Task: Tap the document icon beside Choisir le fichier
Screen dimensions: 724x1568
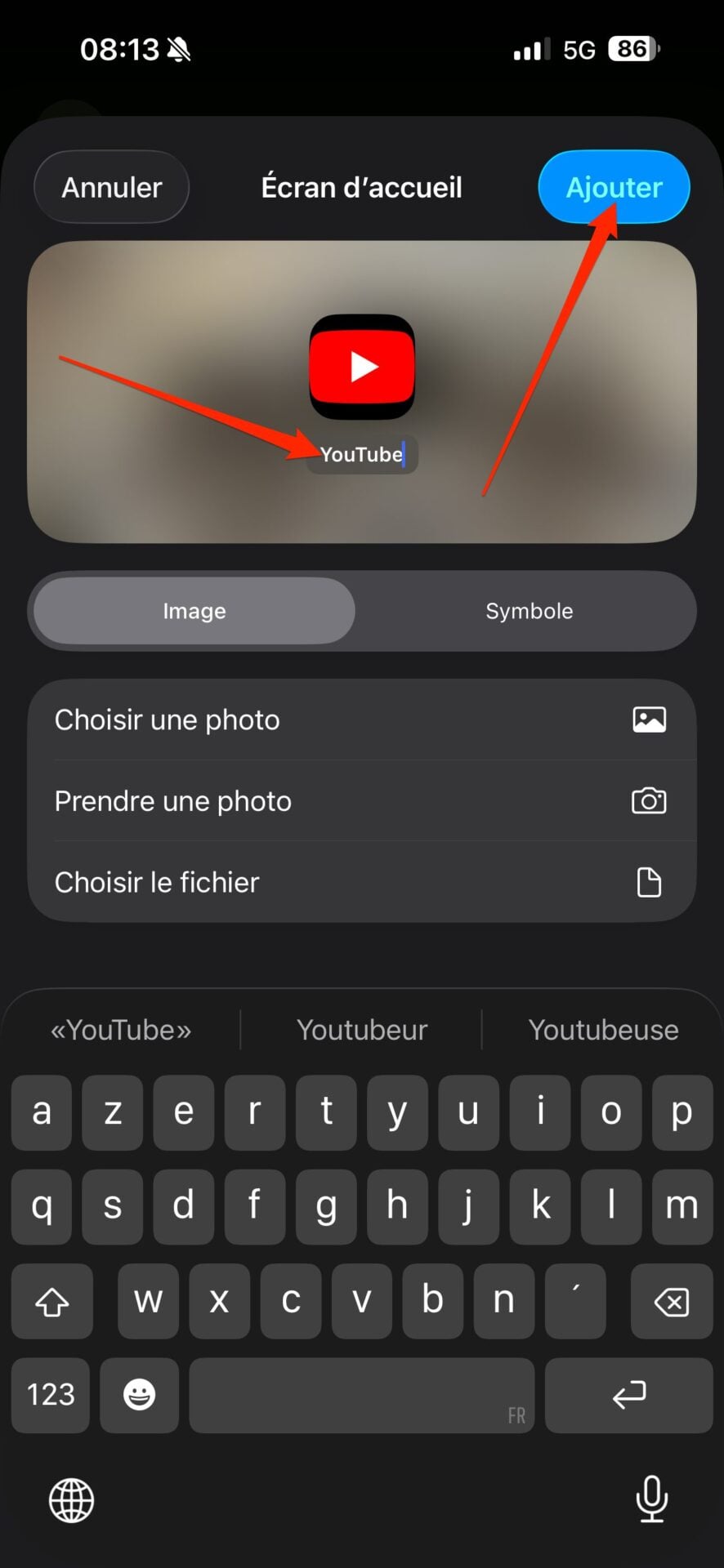Action: point(649,881)
